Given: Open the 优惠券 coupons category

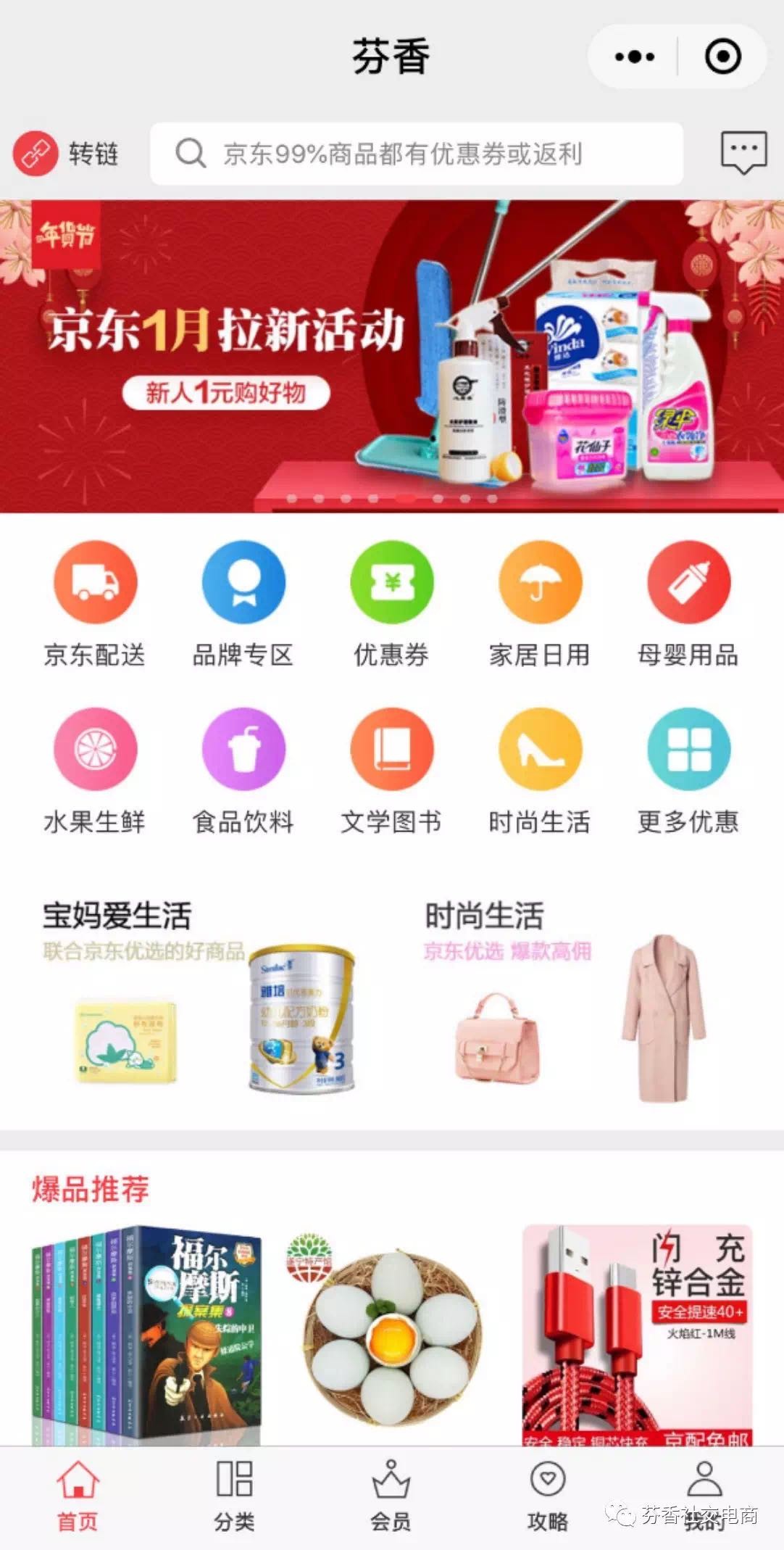Looking at the screenshot, I should pyautogui.click(x=391, y=603).
